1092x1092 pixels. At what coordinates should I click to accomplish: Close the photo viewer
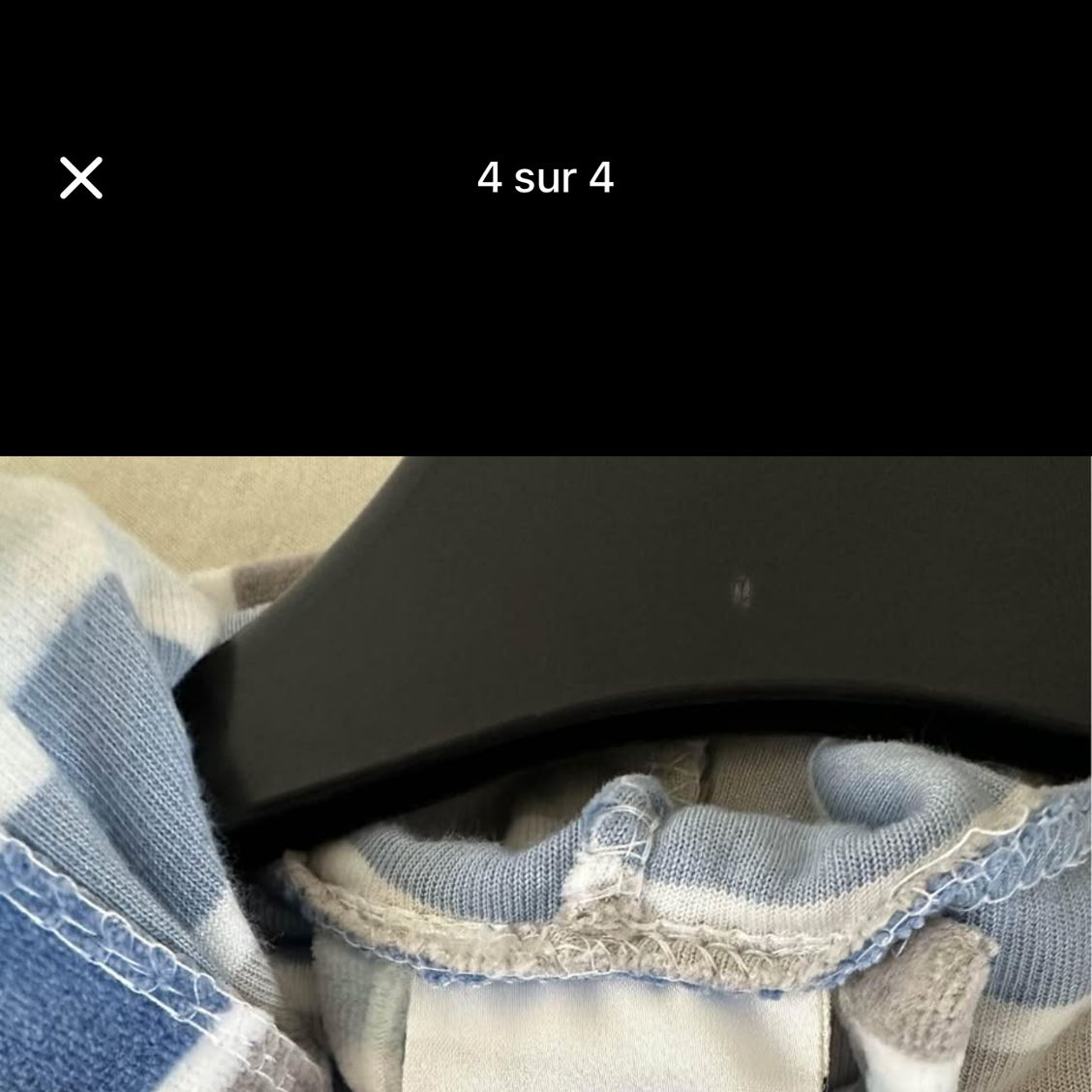point(81,178)
